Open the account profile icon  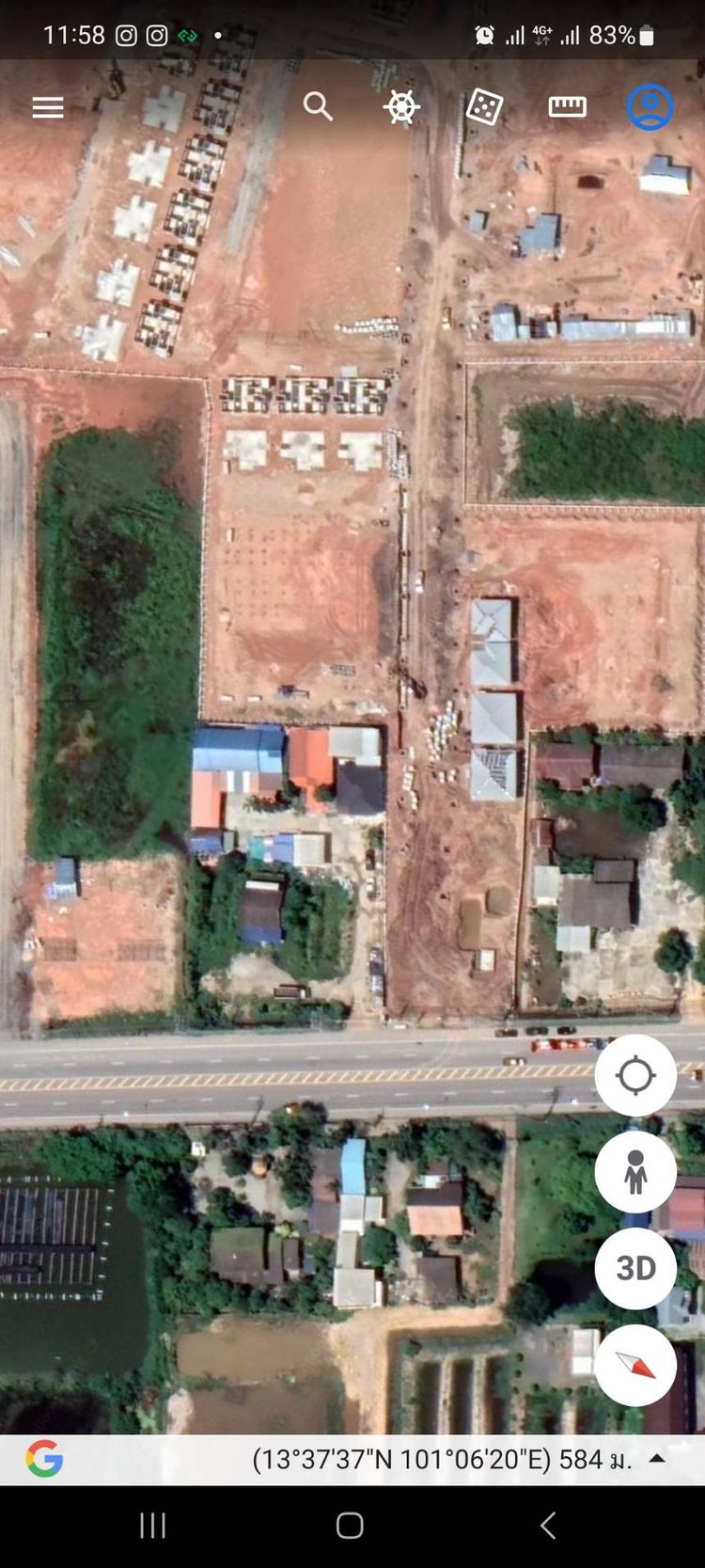pos(650,107)
